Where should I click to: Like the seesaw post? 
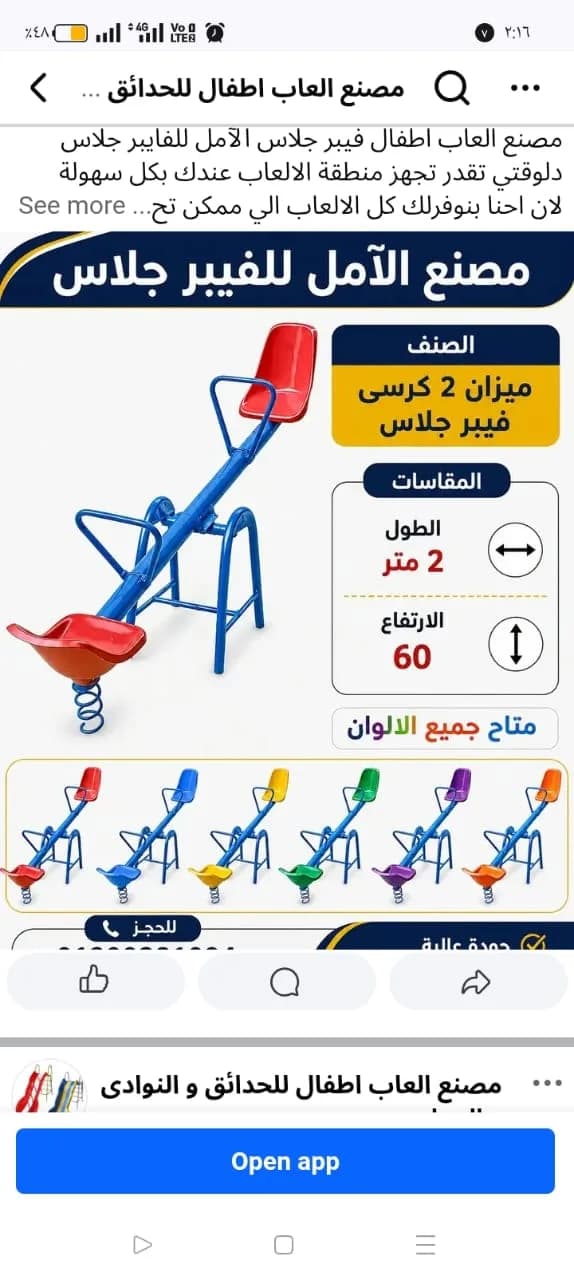[x=94, y=982]
